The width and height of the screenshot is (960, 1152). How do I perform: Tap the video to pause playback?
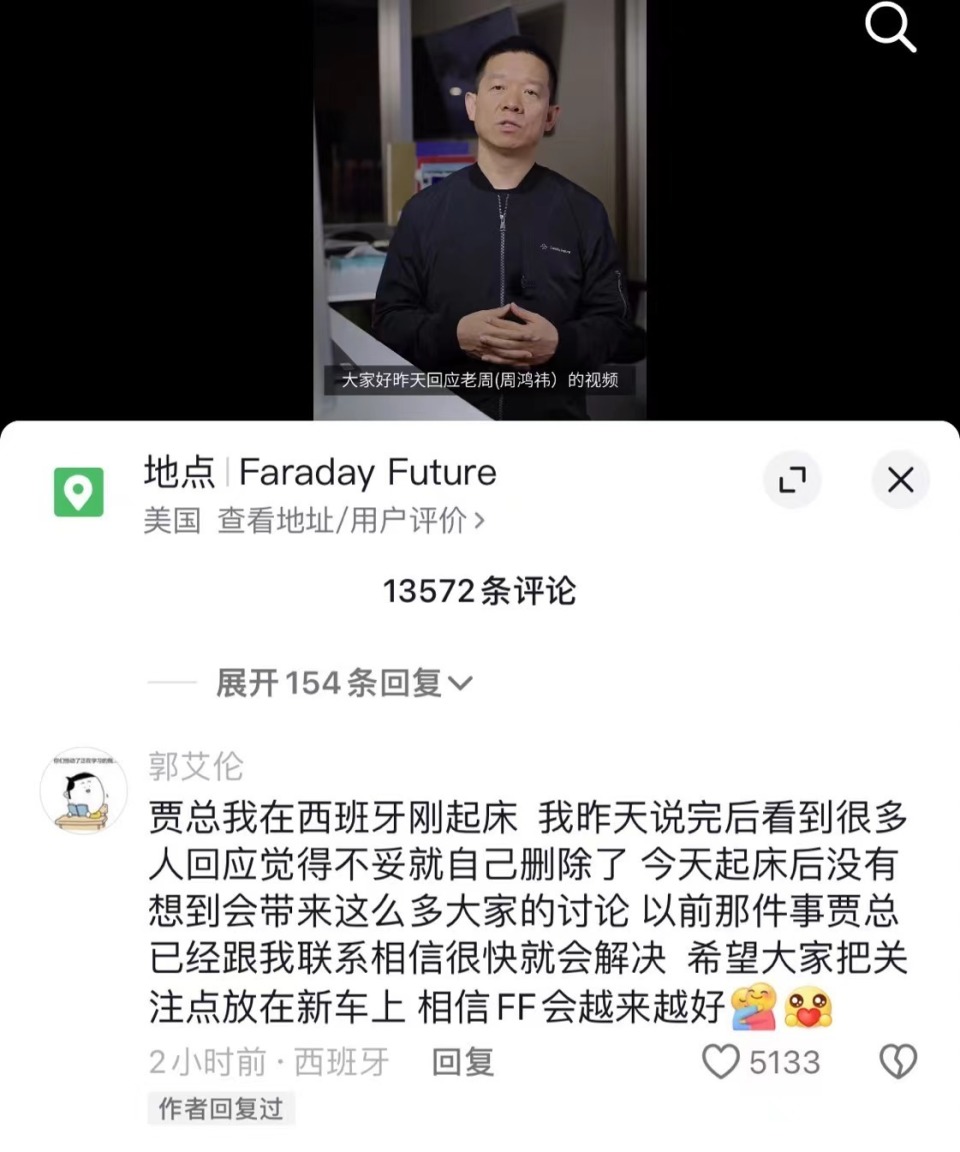coord(480,200)
